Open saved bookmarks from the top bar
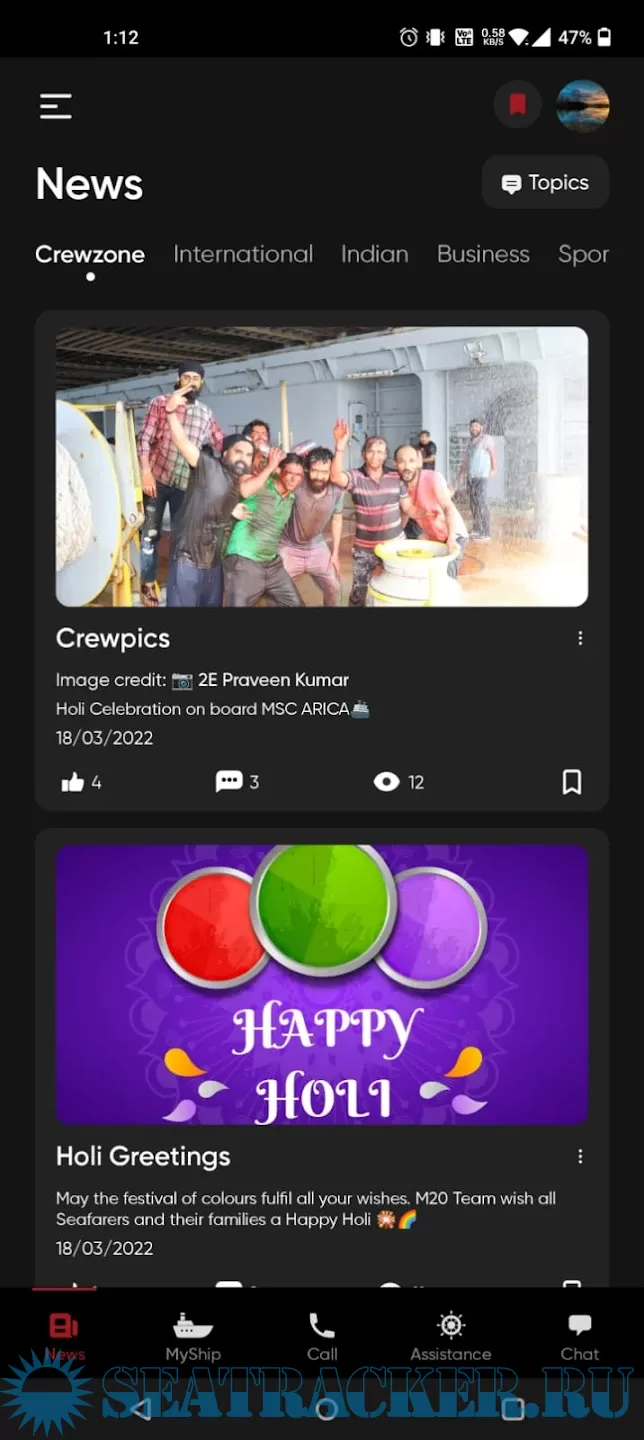Screen dimensions: 644x1440 click(517, 104)
